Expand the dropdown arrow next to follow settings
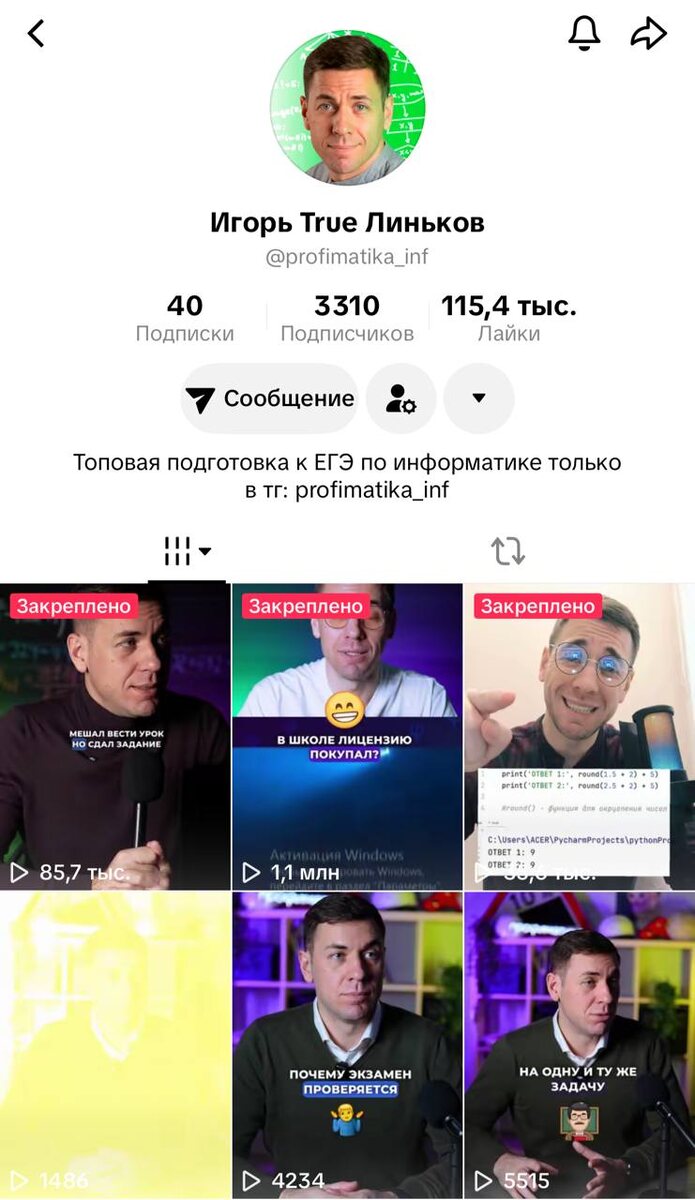The width and height of the screenshot is (695, 1200). pos(478,399)
